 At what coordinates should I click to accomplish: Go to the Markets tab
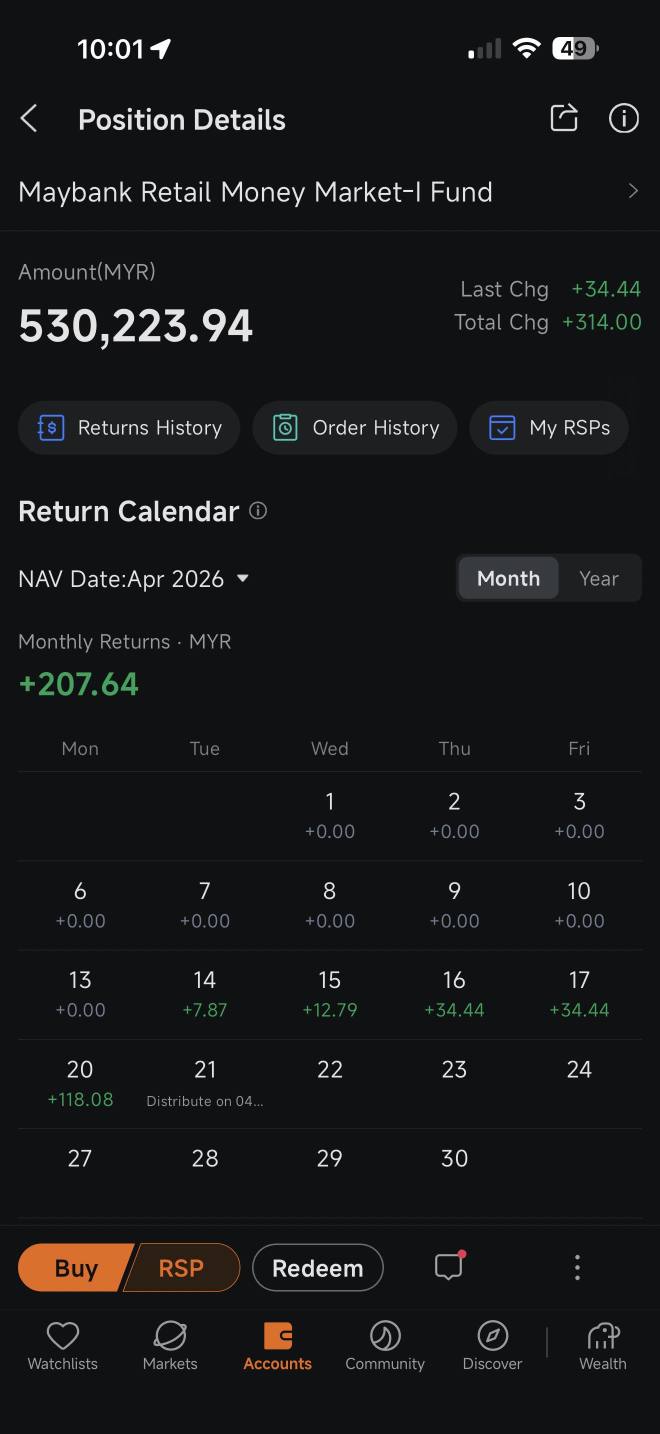(x=170, y=1346)
